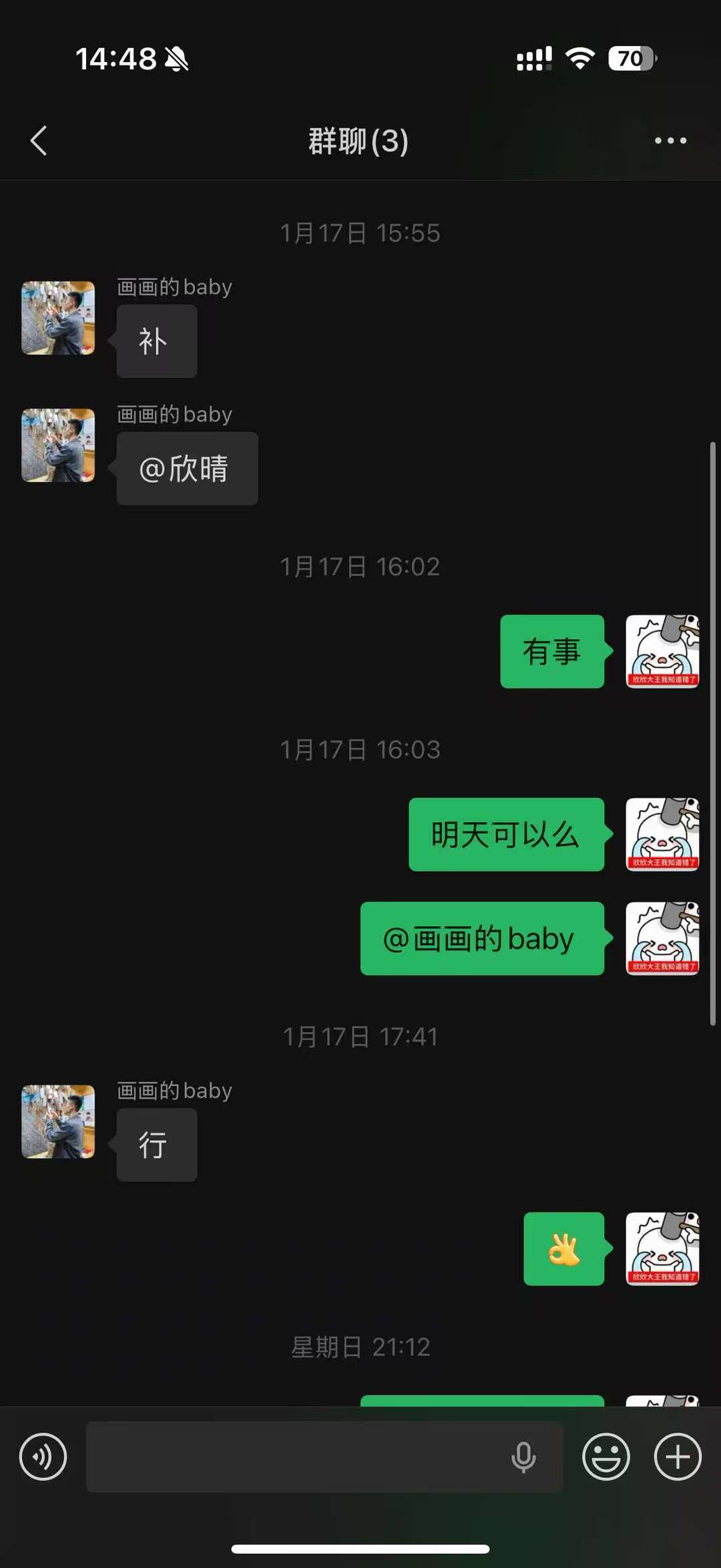The image size is (721, 1568).
Task: Focus the message text field
Action: [294, 1456]
